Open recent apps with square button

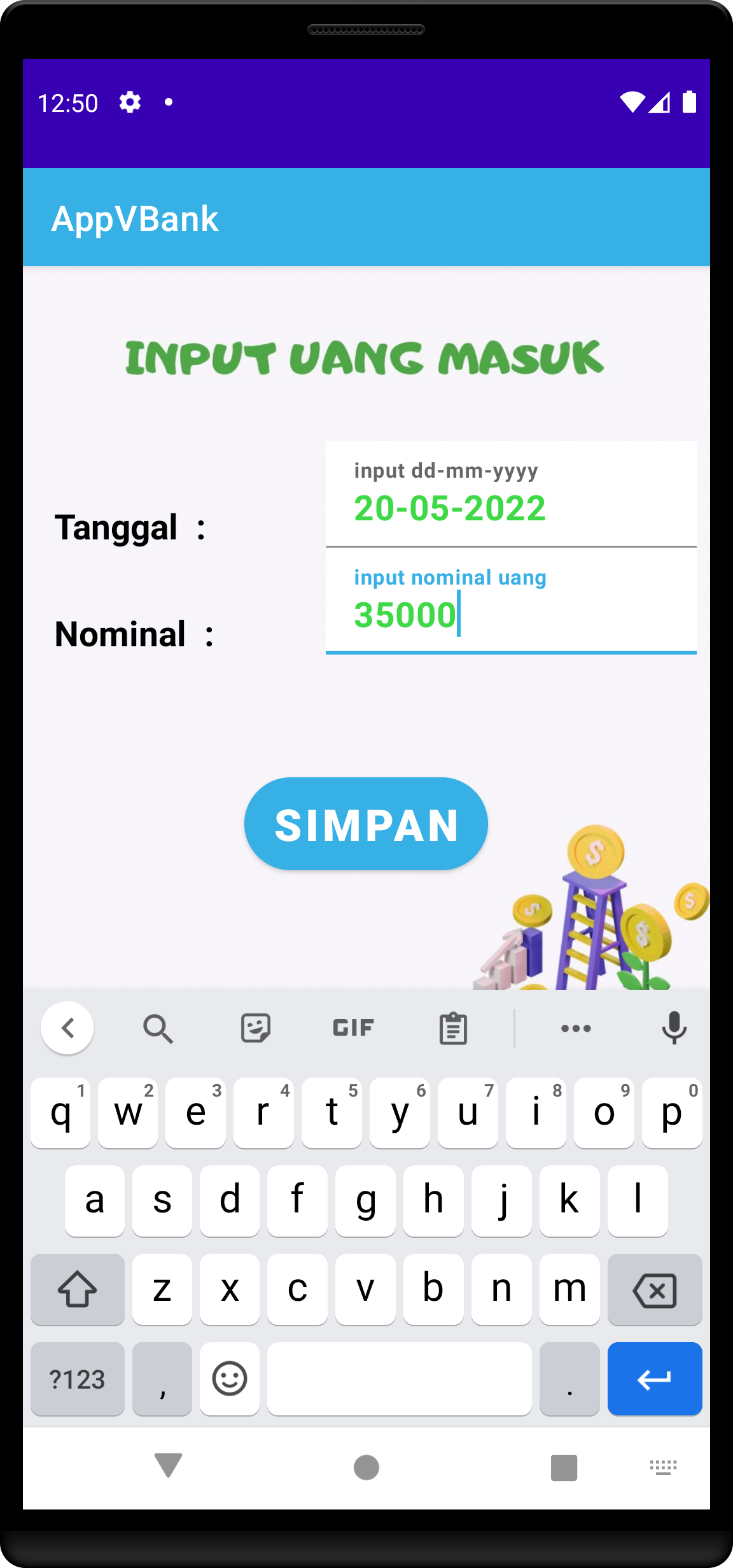(564, 1467)
